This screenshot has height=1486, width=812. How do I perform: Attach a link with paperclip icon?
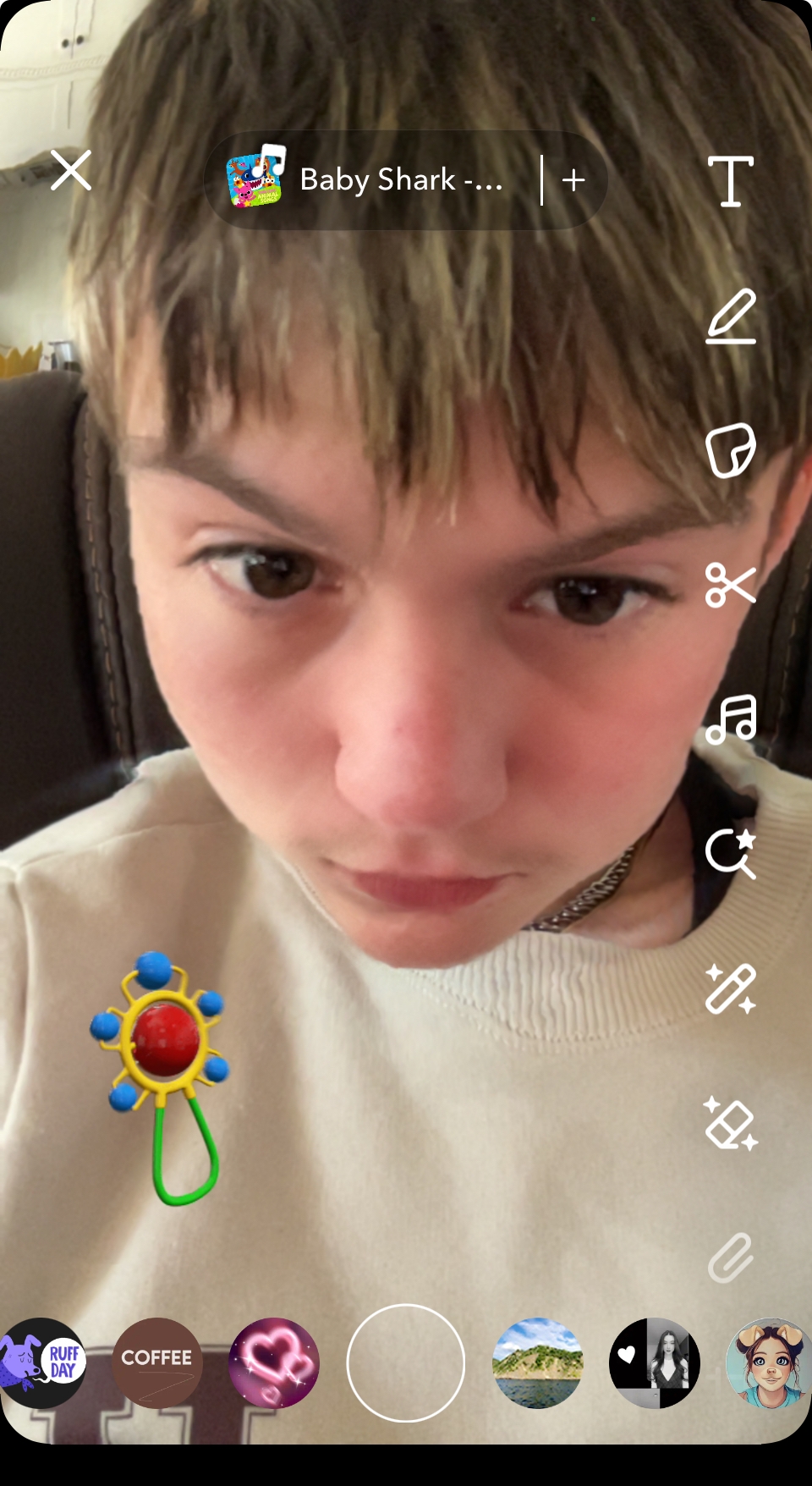point(731,1258)
